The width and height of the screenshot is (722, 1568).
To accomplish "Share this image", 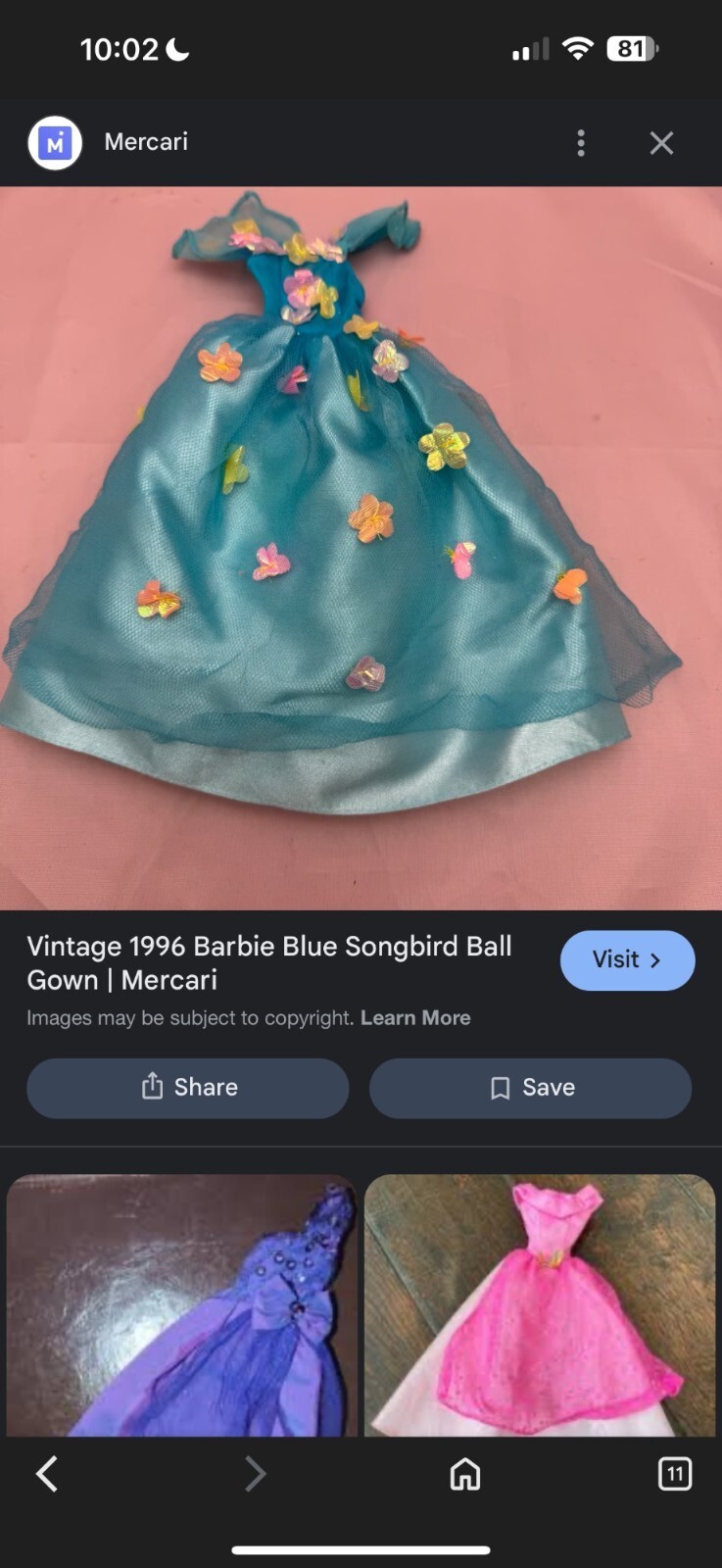I will click(188, 1088).
